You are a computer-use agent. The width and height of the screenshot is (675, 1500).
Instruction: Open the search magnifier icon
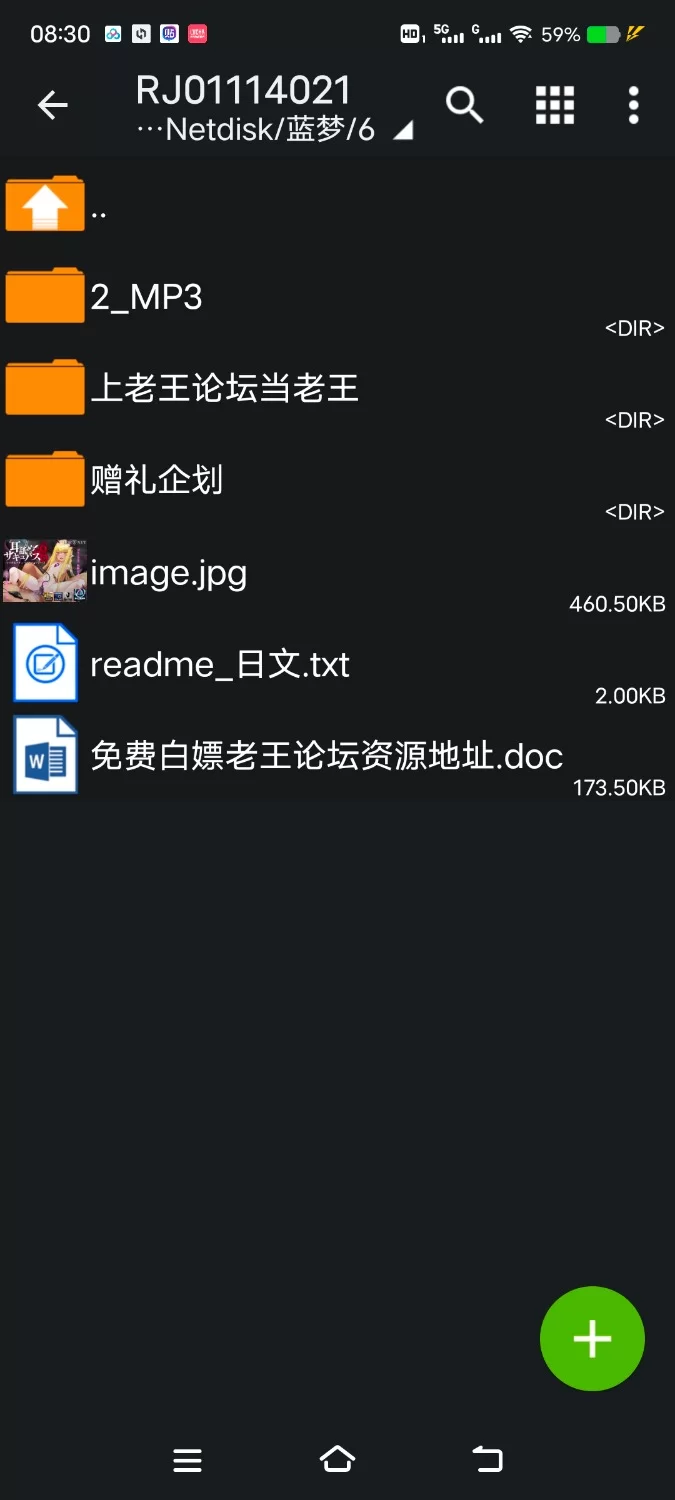click(x=464, y=105)
